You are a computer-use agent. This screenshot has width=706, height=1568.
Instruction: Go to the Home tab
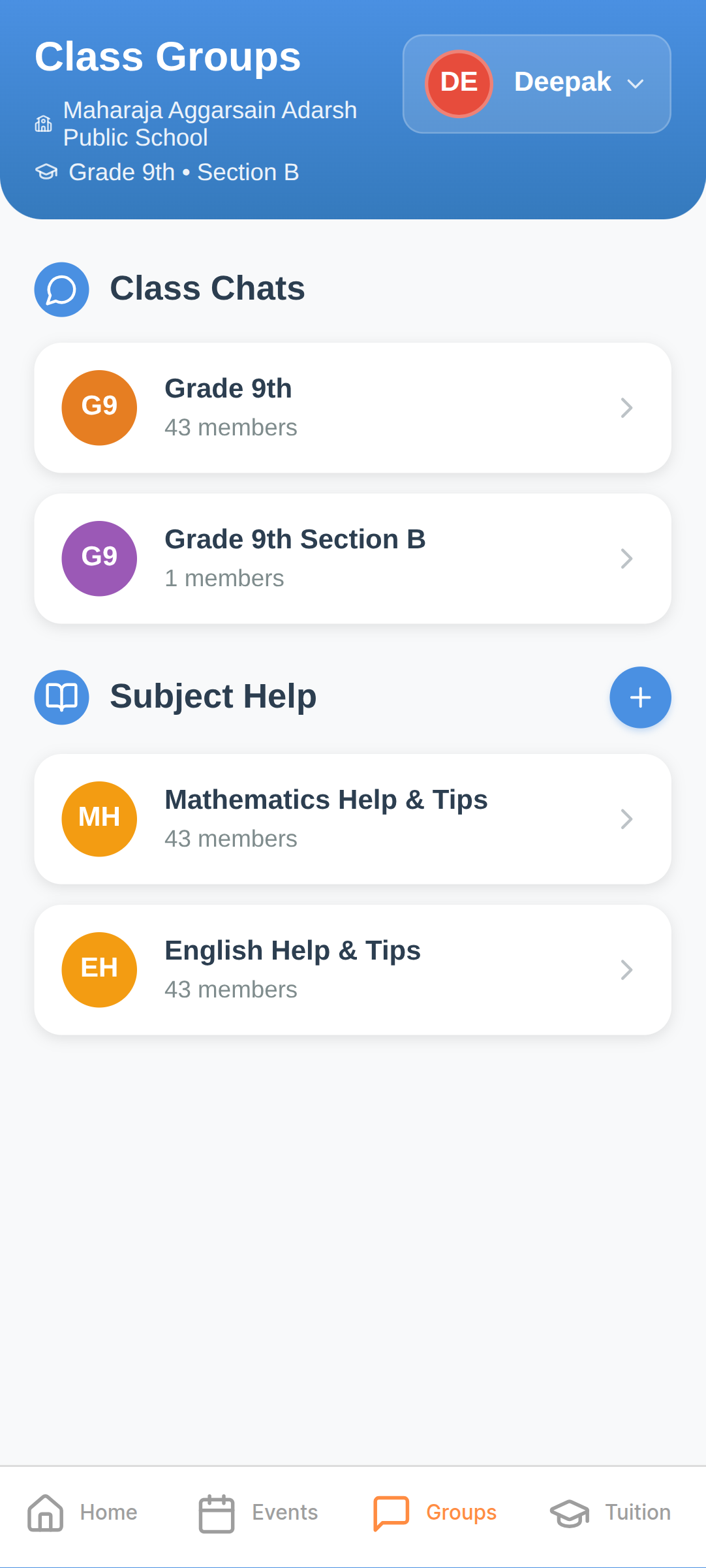coord(83,1513)
